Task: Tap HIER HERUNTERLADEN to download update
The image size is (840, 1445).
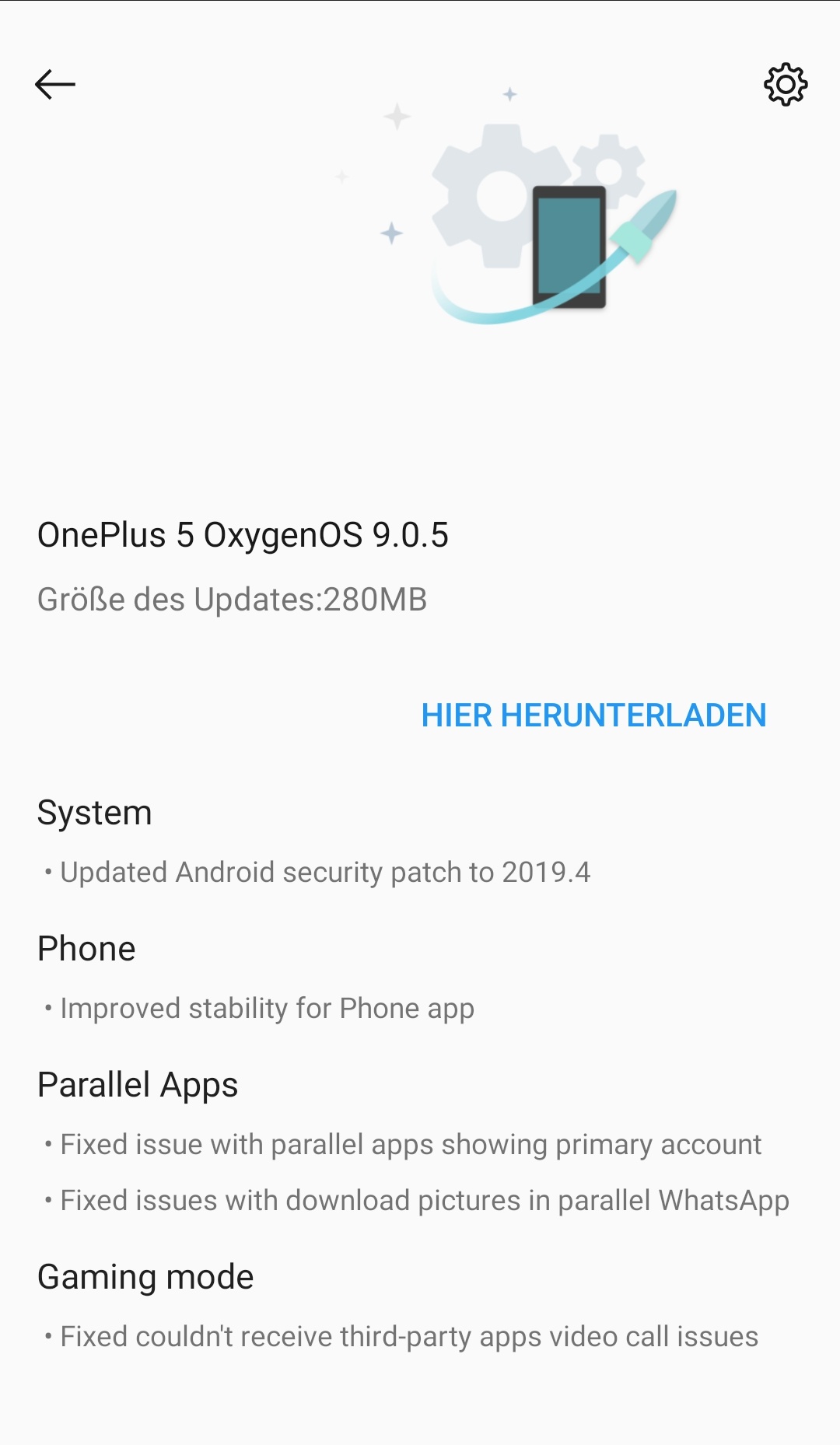Action: click(593, 716)
